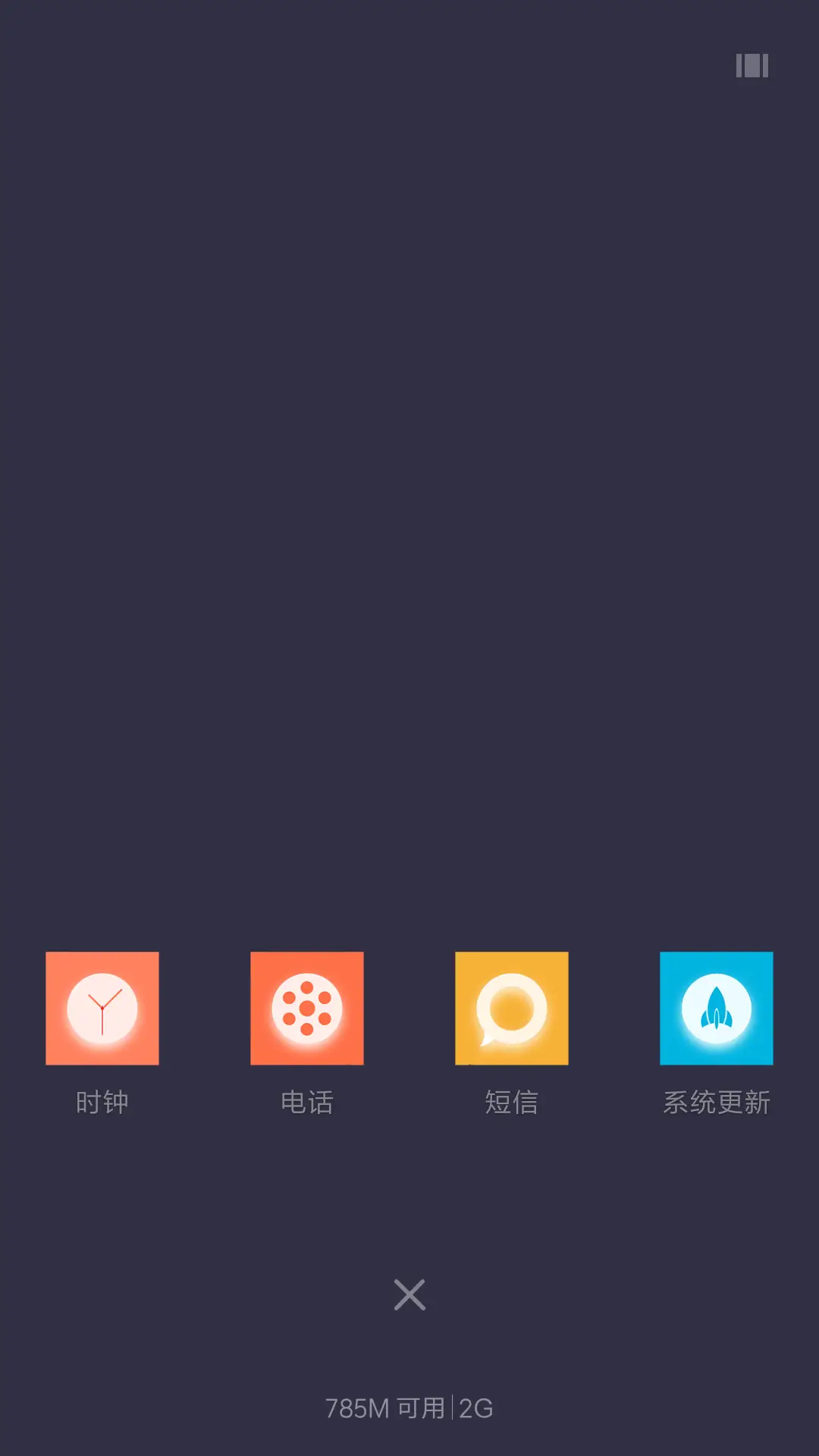Tap the 2G network indicator text
This screenshot has height=1456, width=819.
coord(474,1407)
